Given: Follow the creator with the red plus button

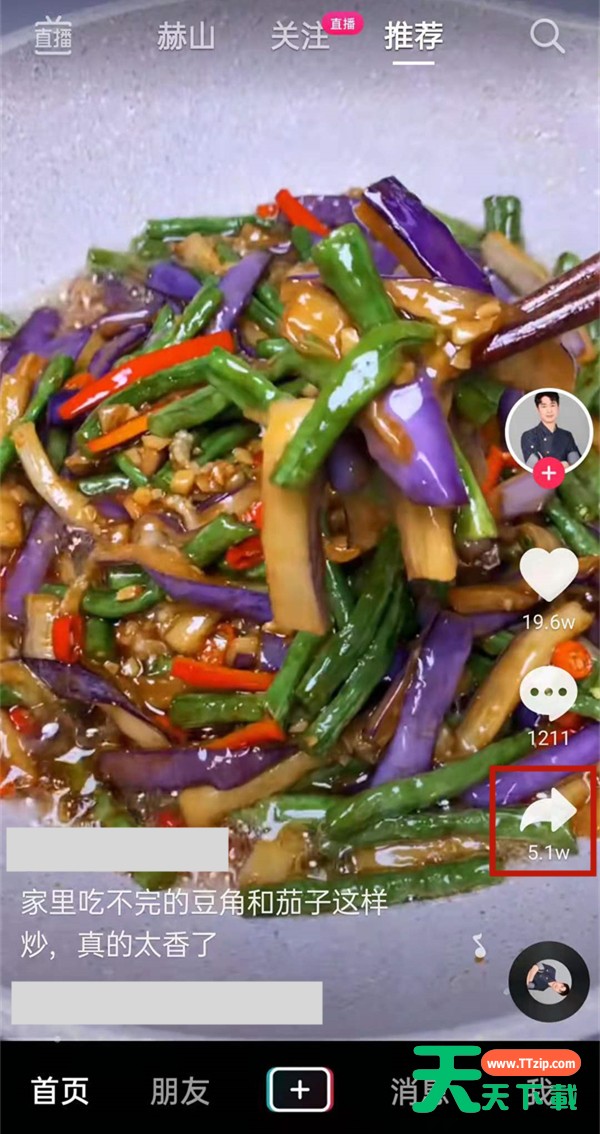Looking at the screenshot, I should 548,474.
